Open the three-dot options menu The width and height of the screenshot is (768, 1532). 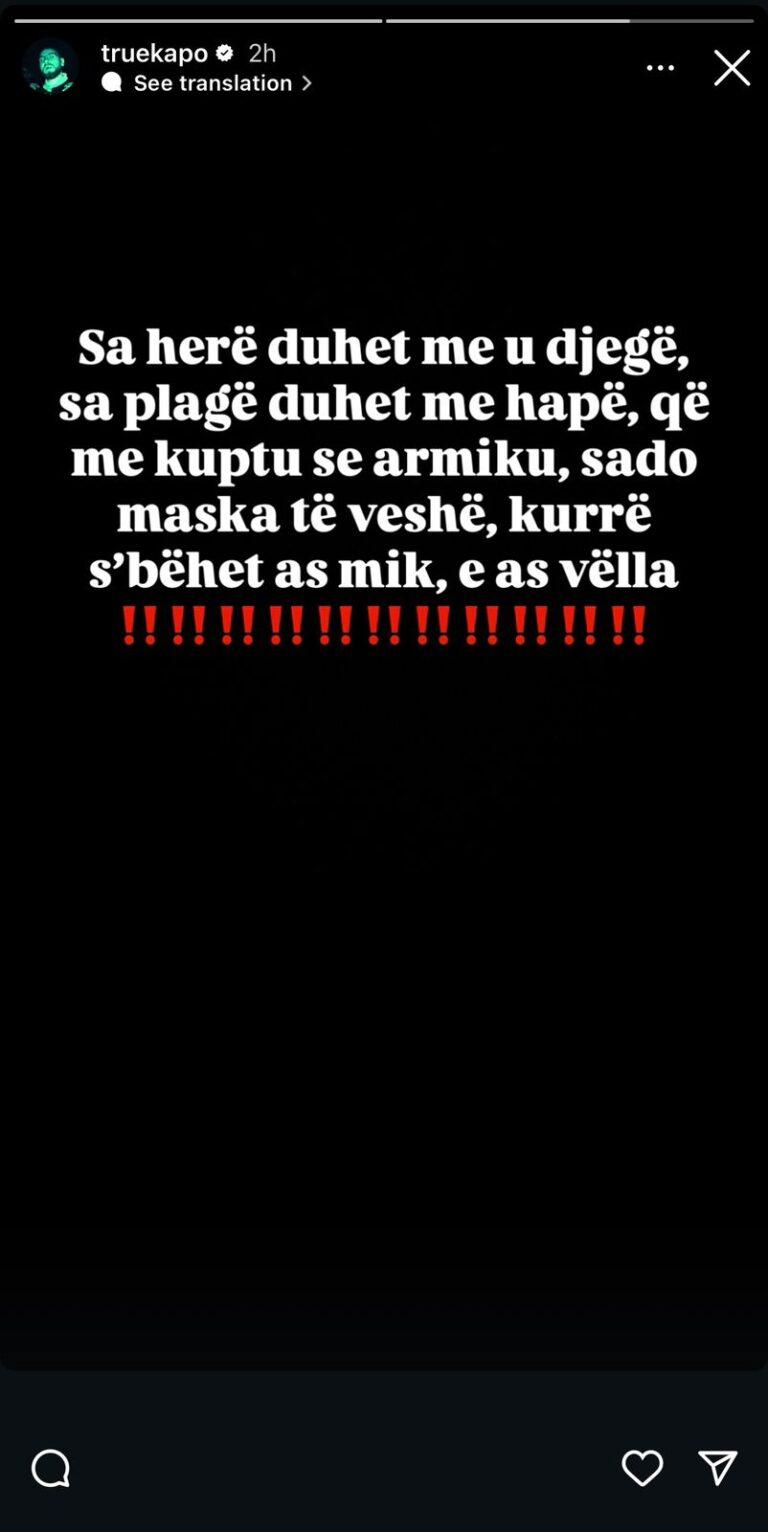pyautogui.click(x=660, y=68)
